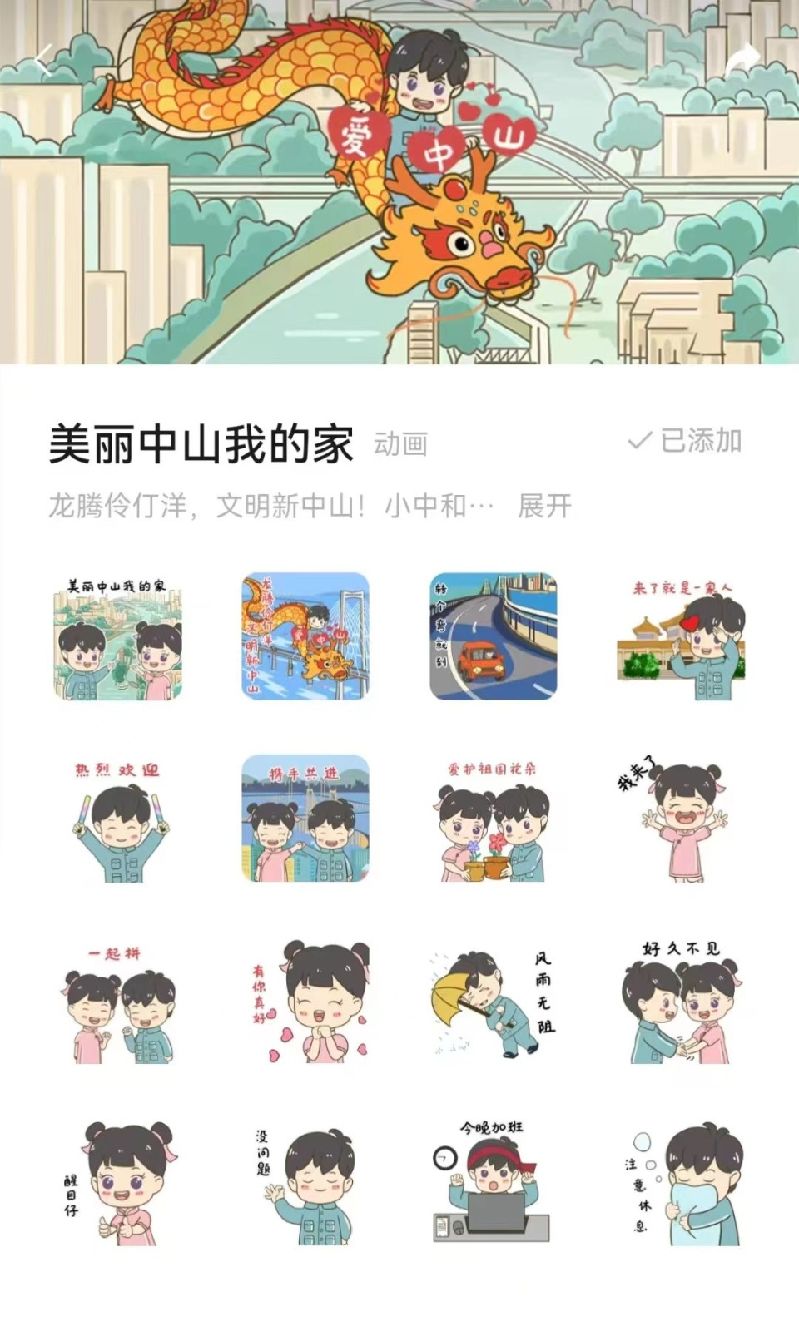Tap the 已添加 added button

686,441
